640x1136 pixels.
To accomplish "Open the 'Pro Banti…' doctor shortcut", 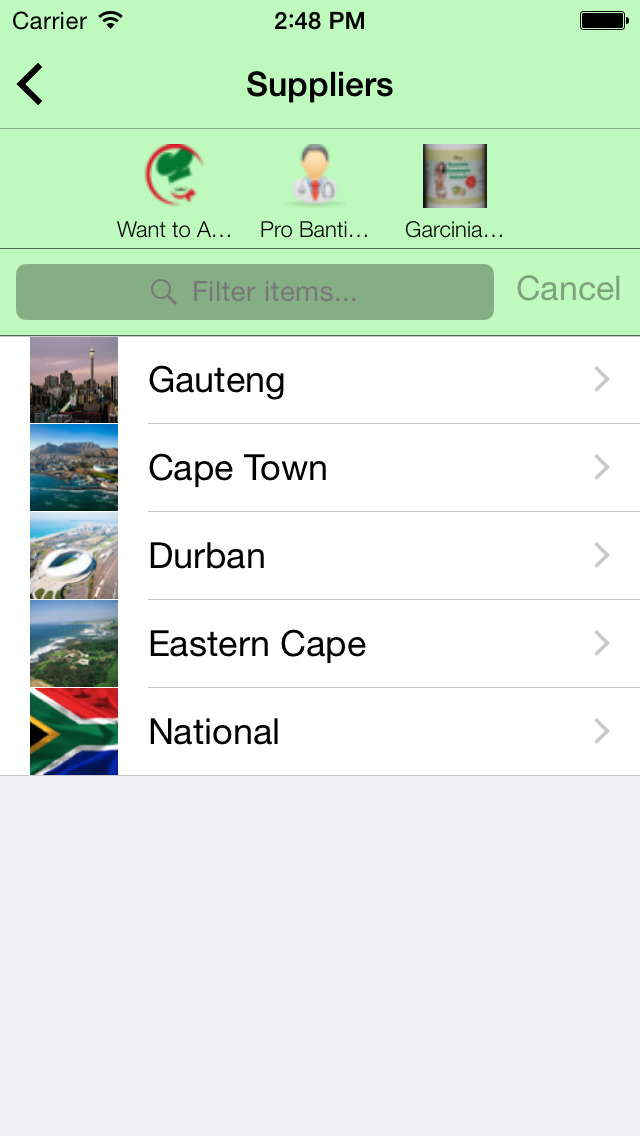I will point(315,192).
